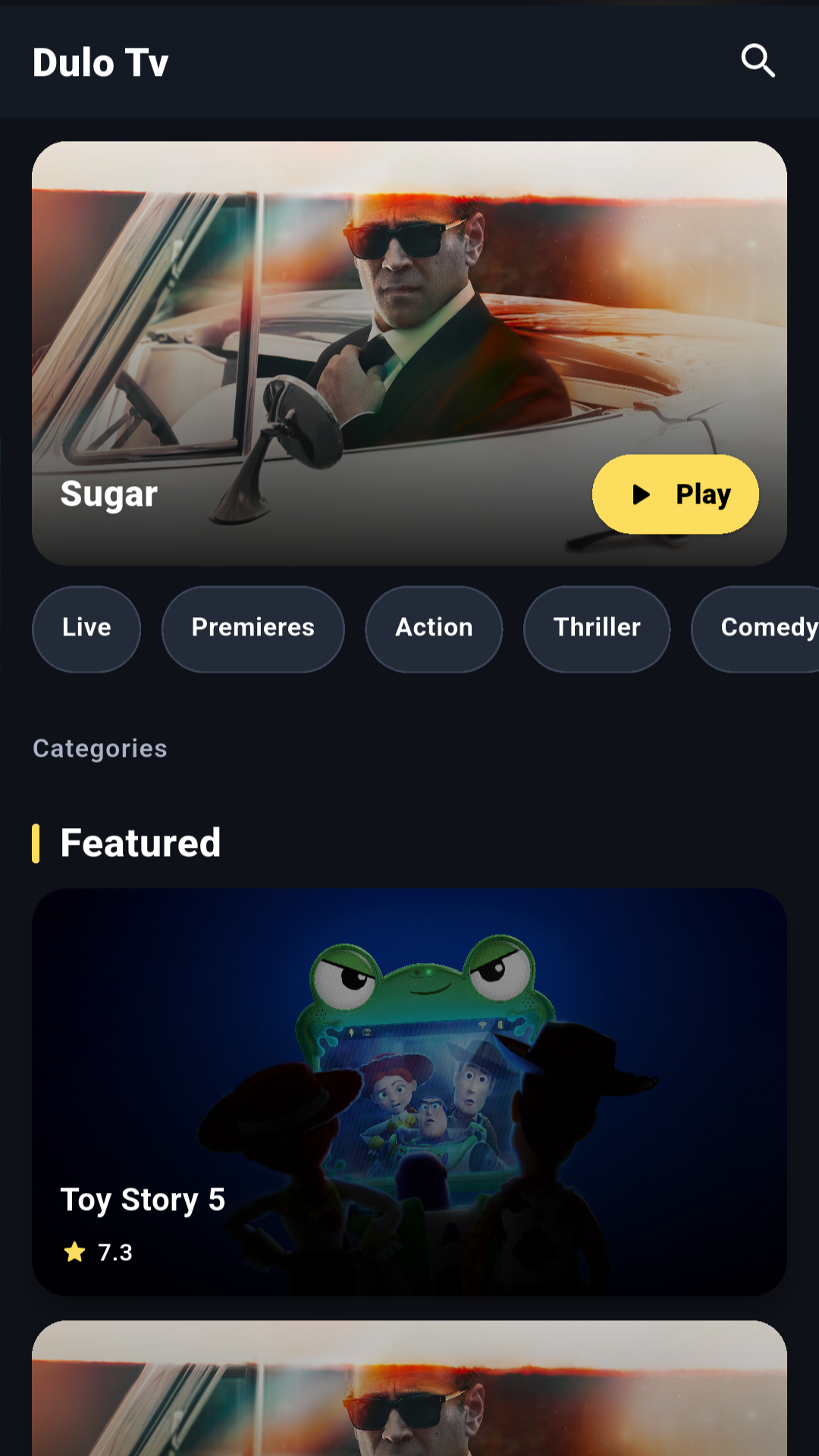Choose the Comedy chip
The image size is (819, 1456).
coord(755,629)
